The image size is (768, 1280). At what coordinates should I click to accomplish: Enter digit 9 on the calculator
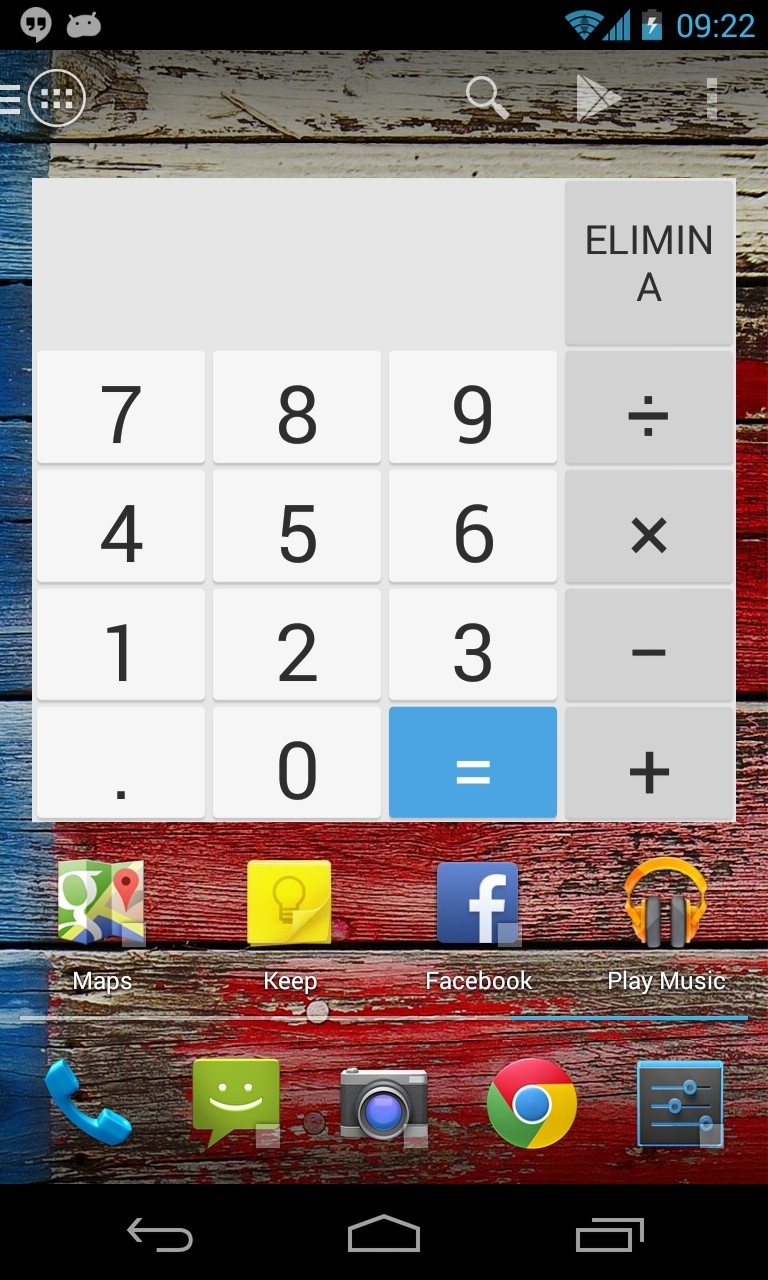pos(473,408)
